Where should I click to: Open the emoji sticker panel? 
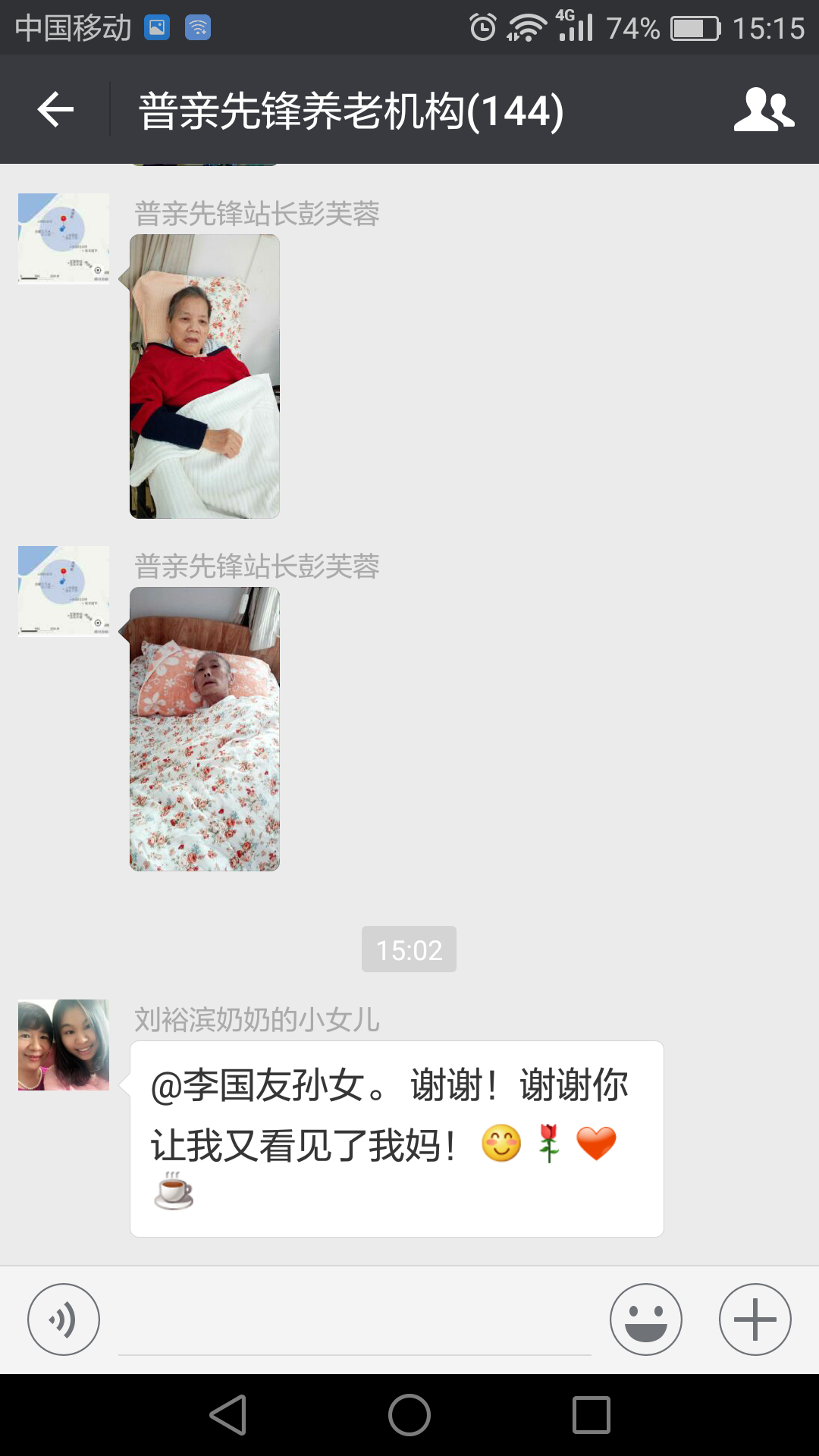click(645, 1319)
